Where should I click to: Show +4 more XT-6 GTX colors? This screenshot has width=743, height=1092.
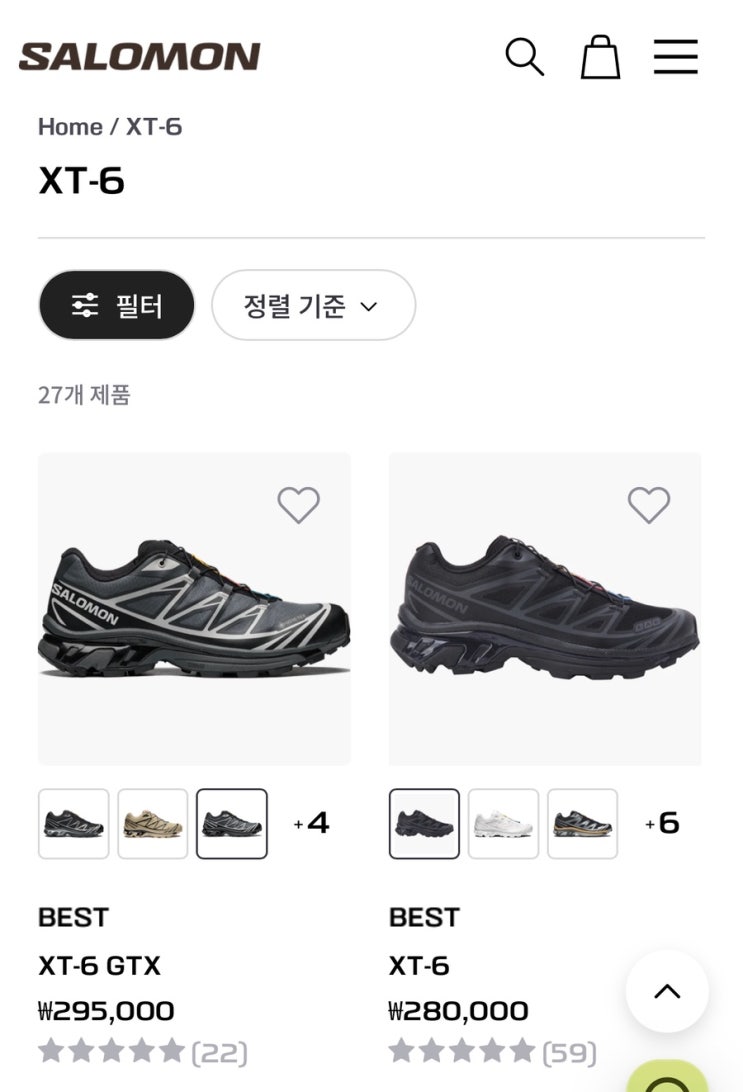(311, 823)
